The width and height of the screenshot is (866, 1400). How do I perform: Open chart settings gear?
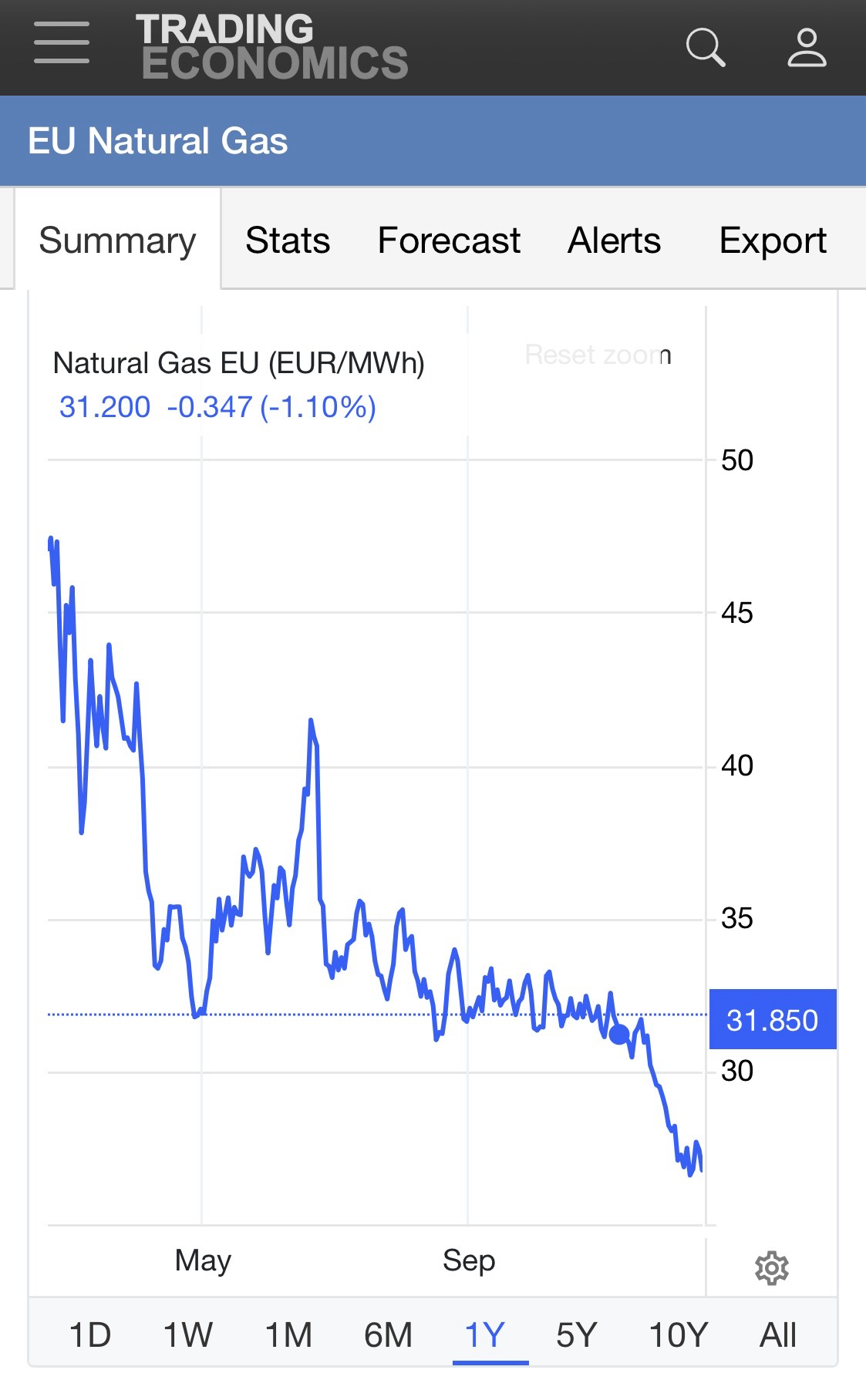pos(771,1268)
